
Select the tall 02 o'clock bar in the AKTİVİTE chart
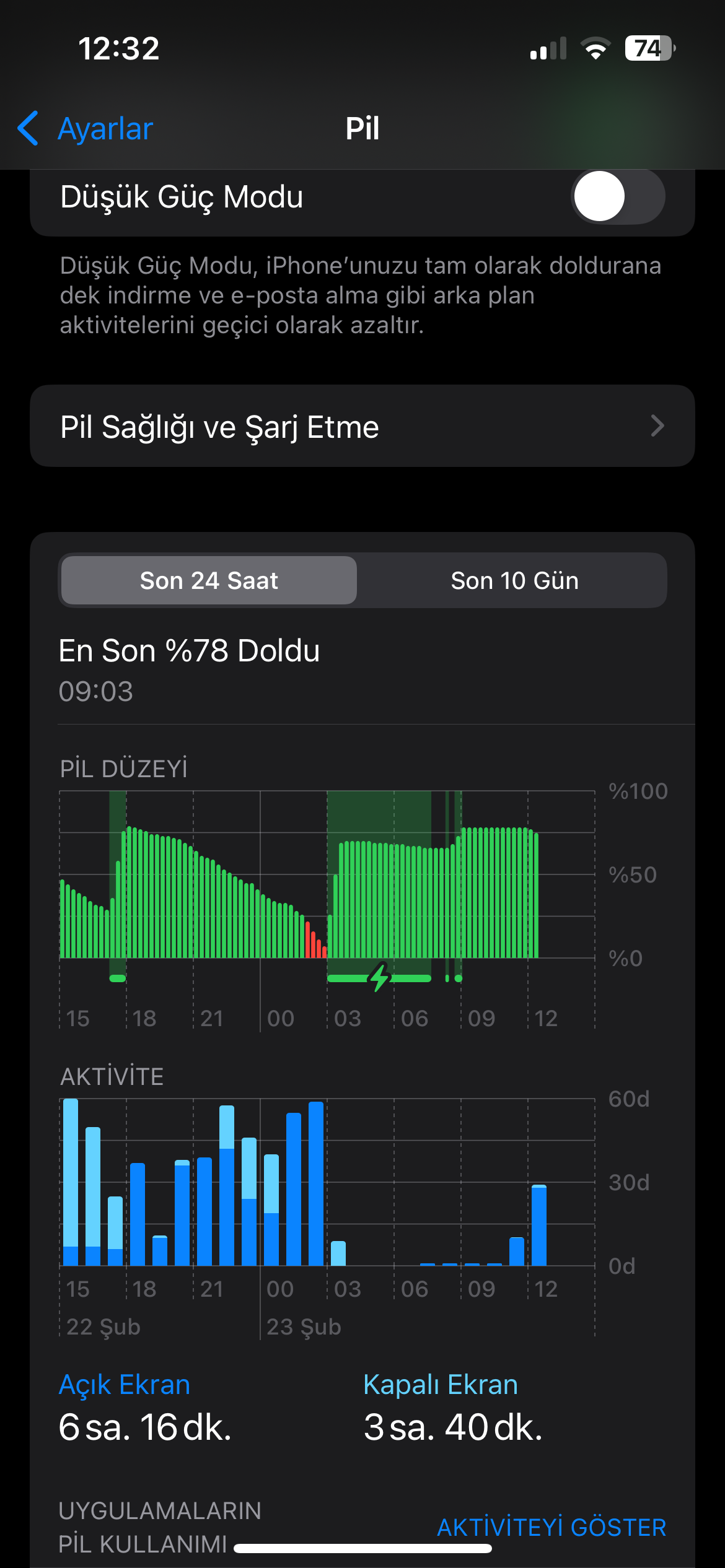tap(316, 1183)
